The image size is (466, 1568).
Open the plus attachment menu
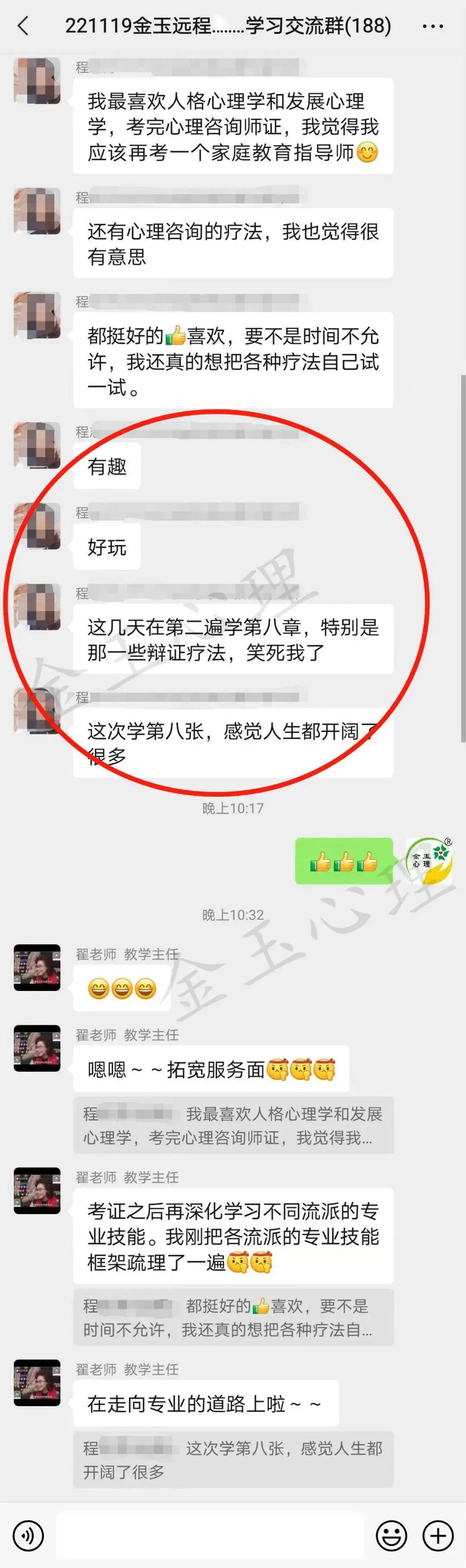(x=438, y=1536)
